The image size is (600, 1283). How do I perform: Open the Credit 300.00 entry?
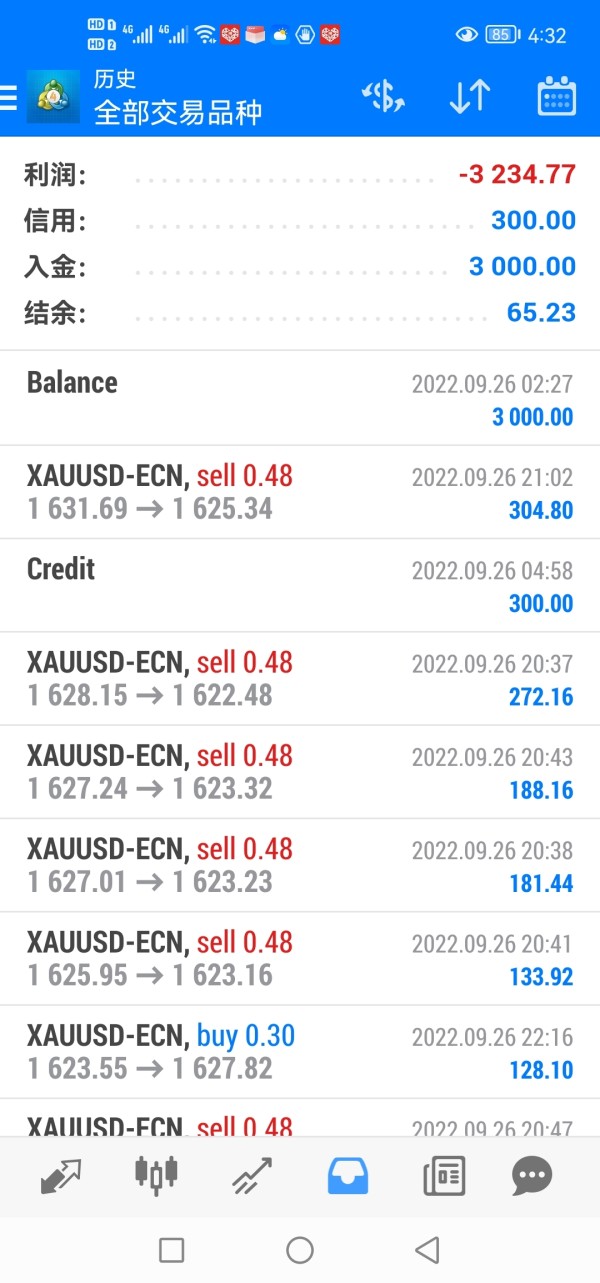[x=300, y=585]
